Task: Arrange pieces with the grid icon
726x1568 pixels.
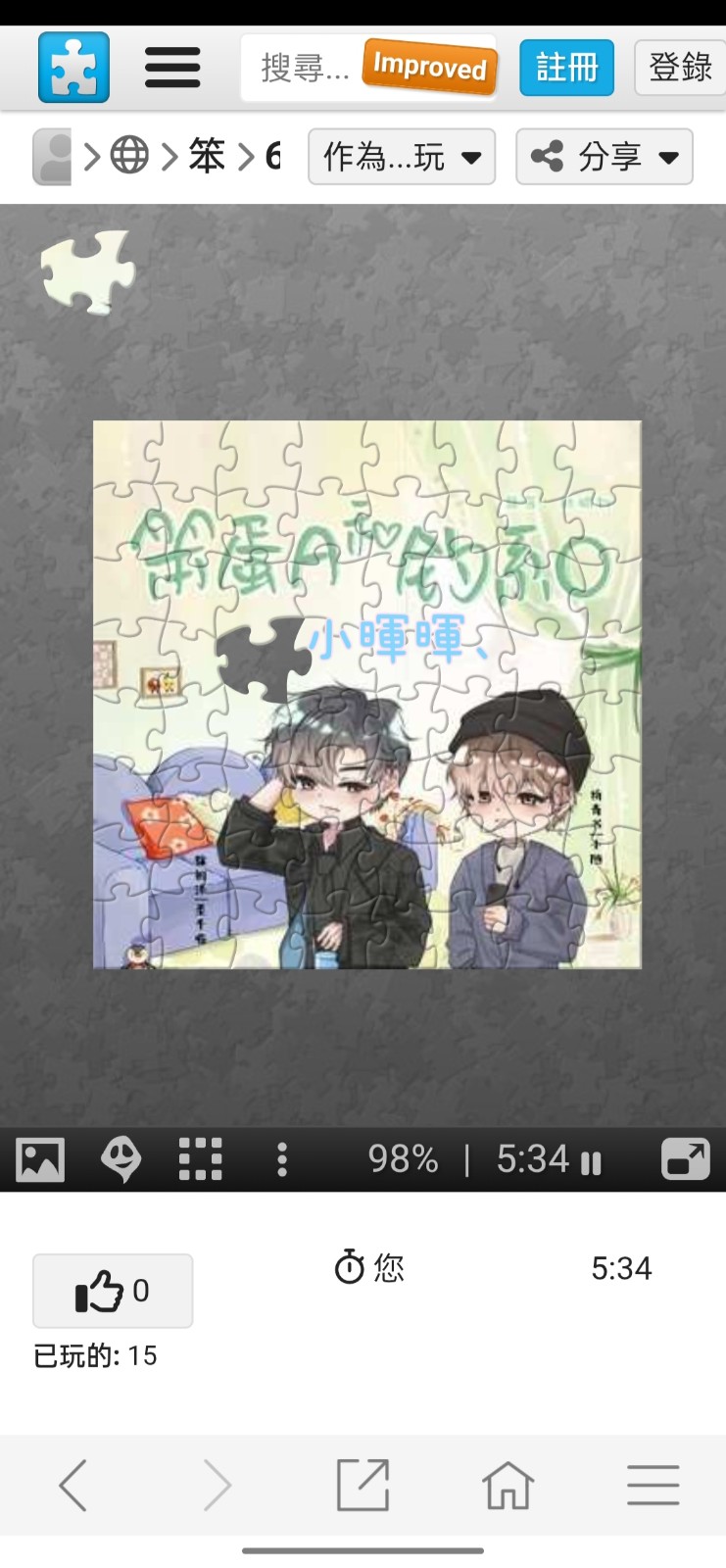Action: 201,1160
